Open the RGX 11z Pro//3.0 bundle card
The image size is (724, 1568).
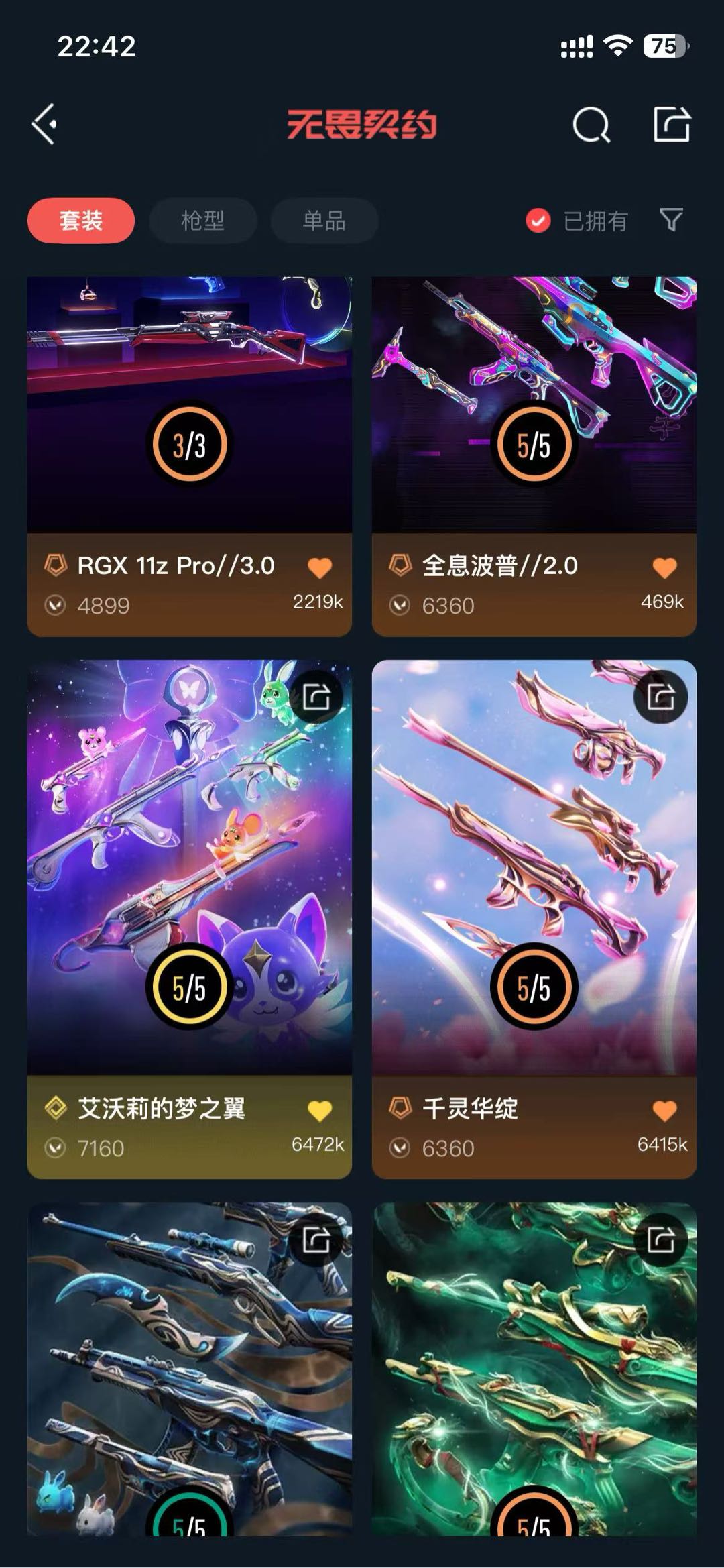pyautogui.click(x=189, y=402)
